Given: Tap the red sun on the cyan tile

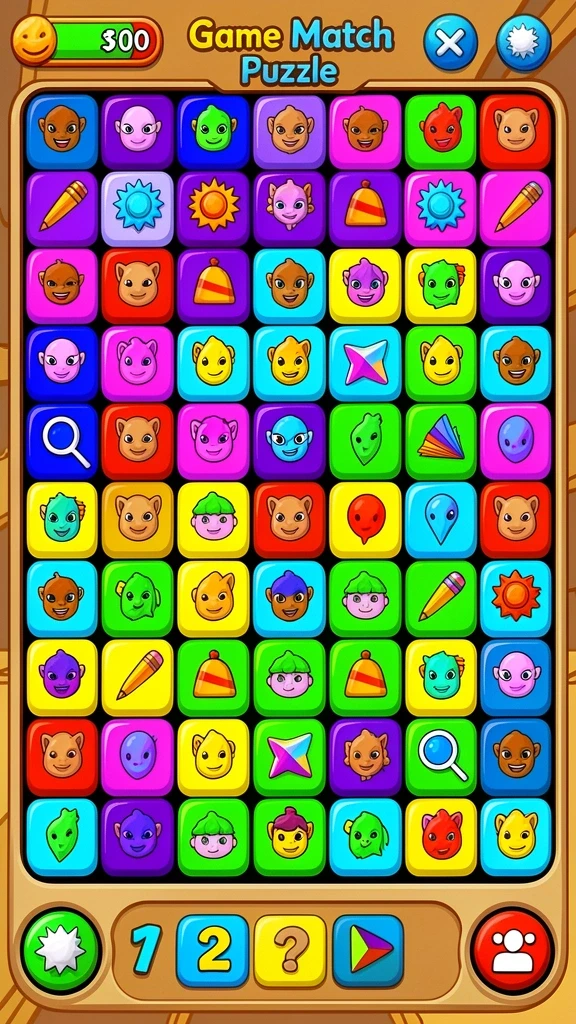Looking at the screenshot, I should pos(516,598).
